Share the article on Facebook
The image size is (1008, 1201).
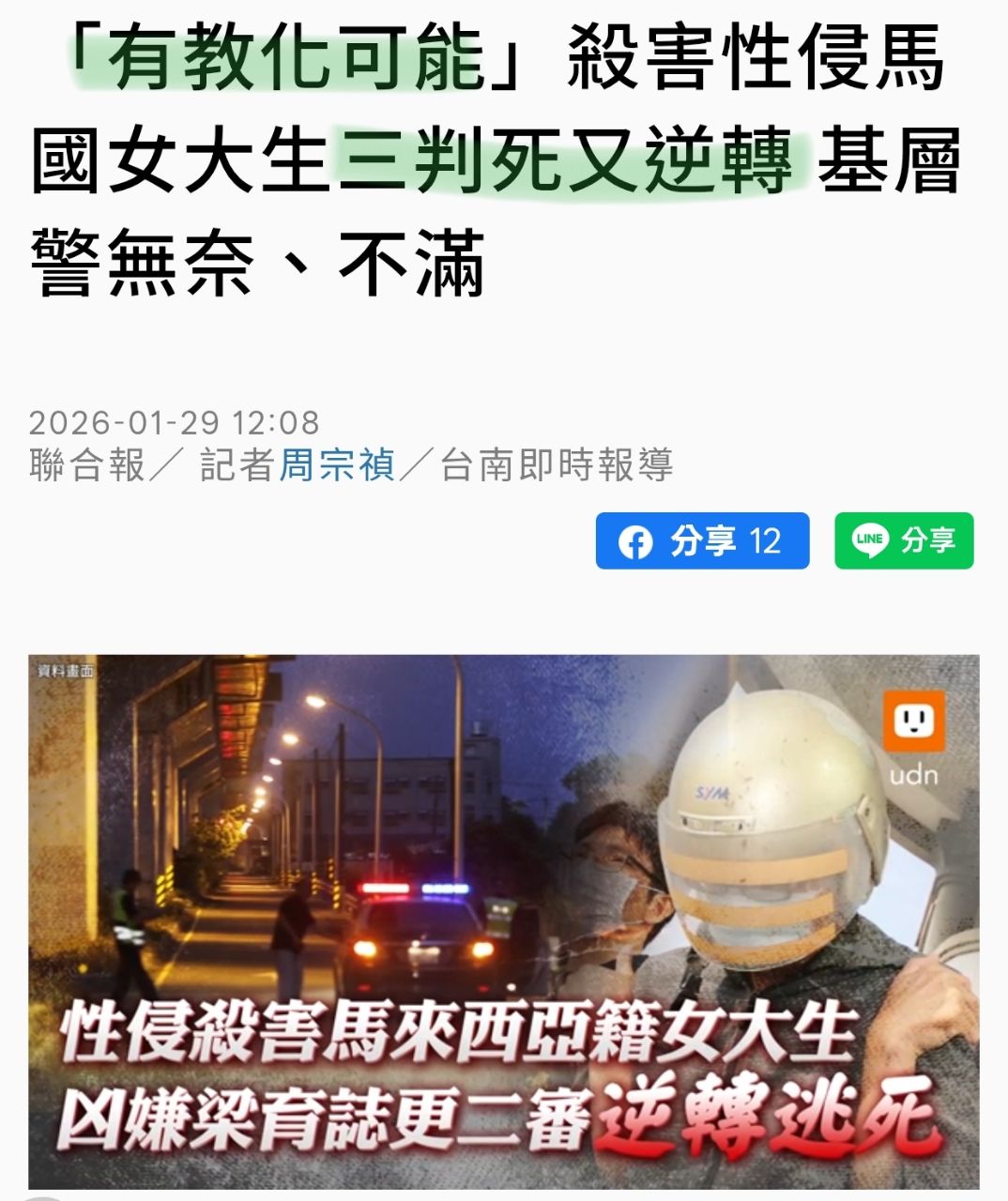[x=702, y=540]
